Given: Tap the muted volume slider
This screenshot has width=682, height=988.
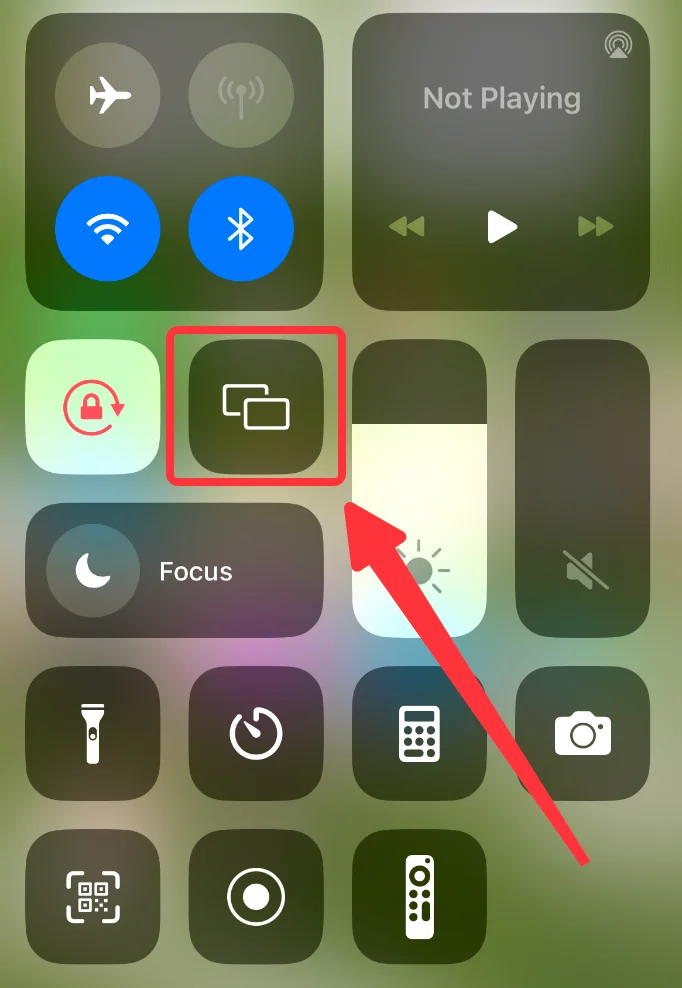Looking at the screenshot, I should (x=582, y=490).
